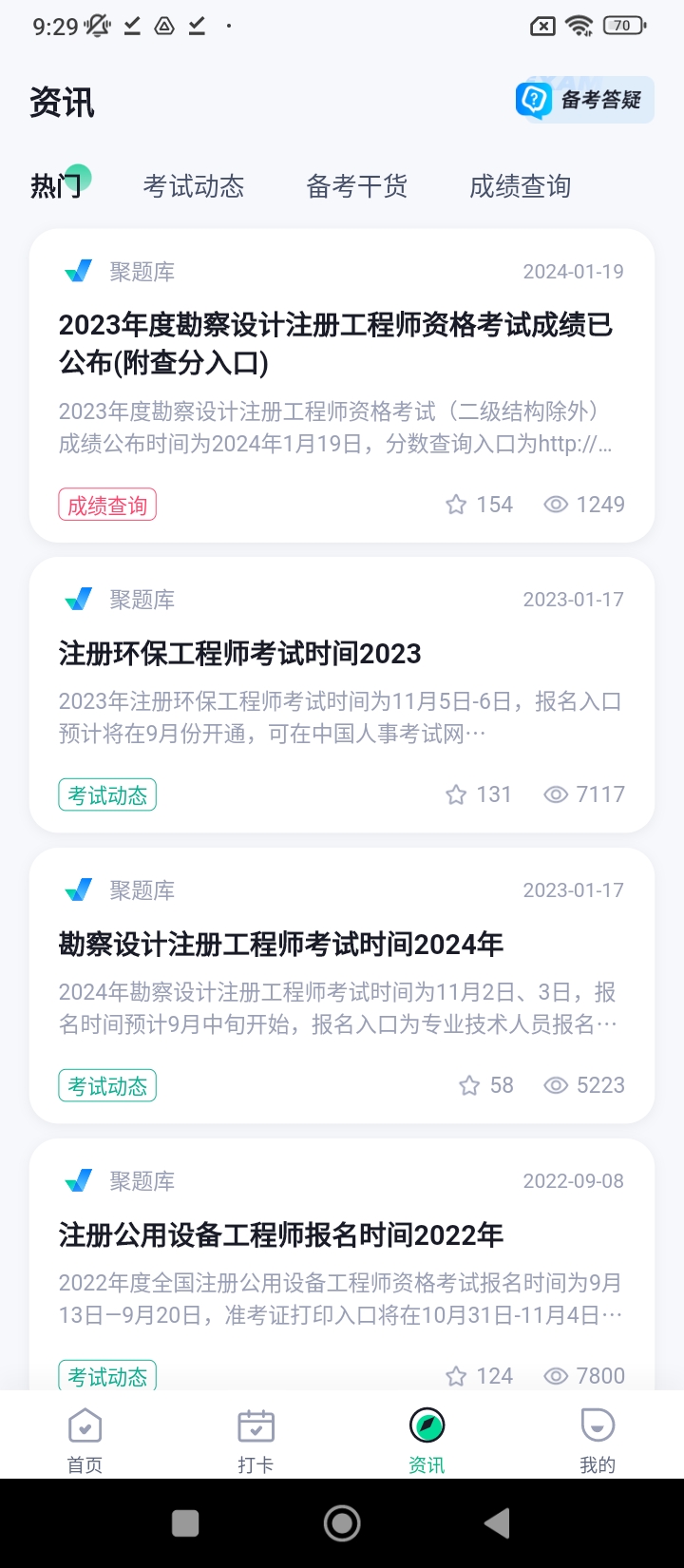Tap the system back button

click(x=497, y=1523)
